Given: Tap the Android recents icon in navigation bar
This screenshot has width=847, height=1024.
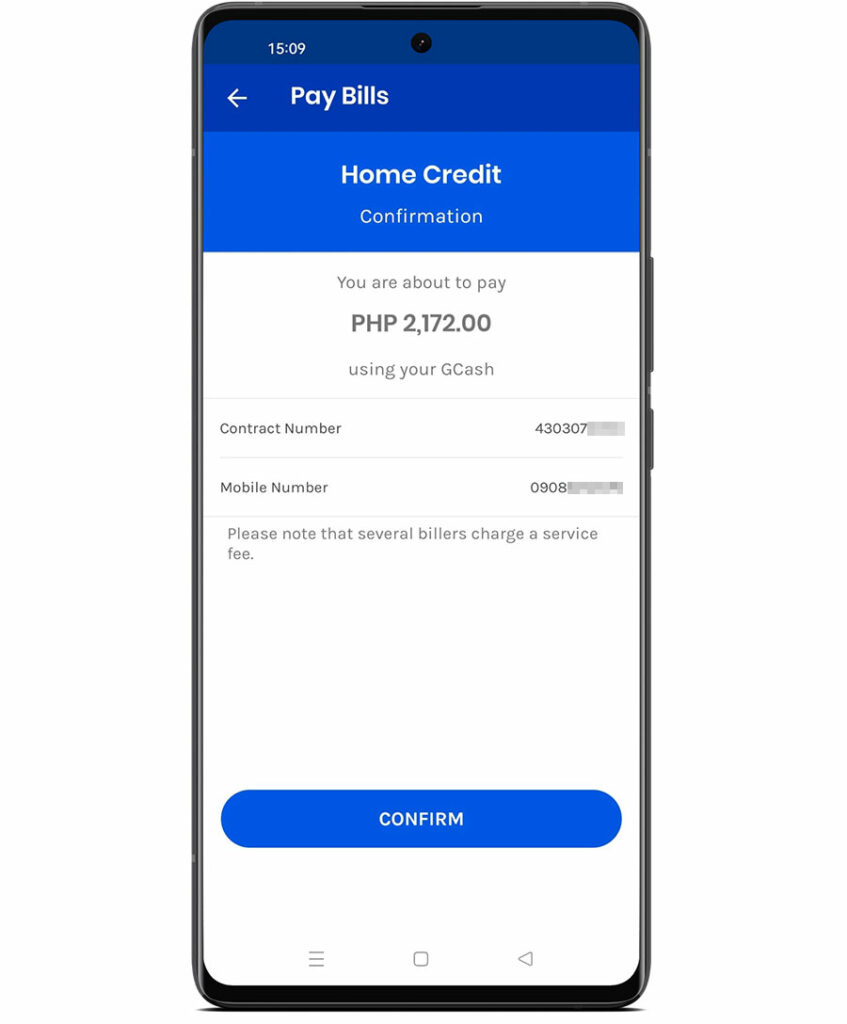Looking at the screenshot, I should click(x=317, y=957).
